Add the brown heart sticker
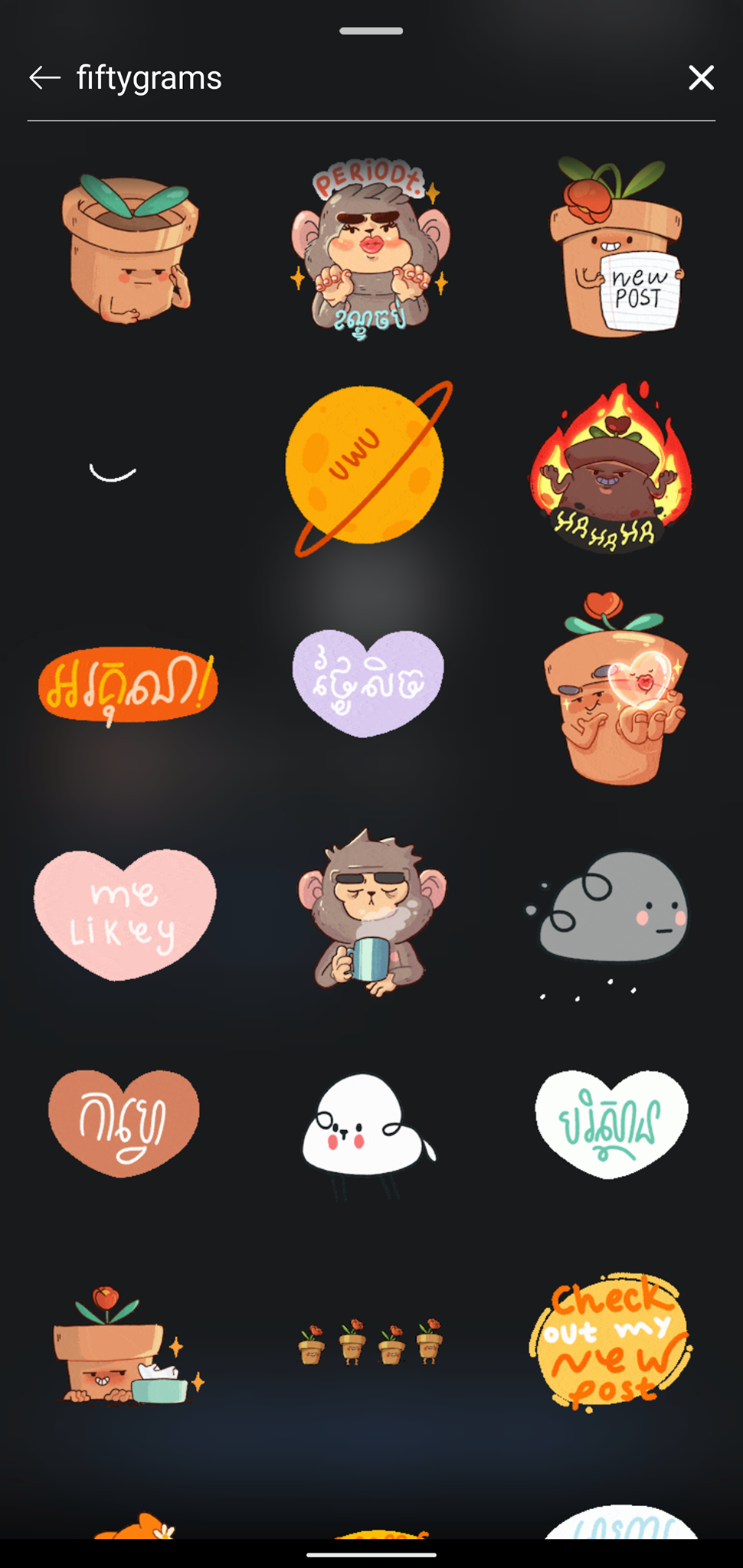The height and width of the screenshot is (1568, 743). click(x=124, y=1122)
